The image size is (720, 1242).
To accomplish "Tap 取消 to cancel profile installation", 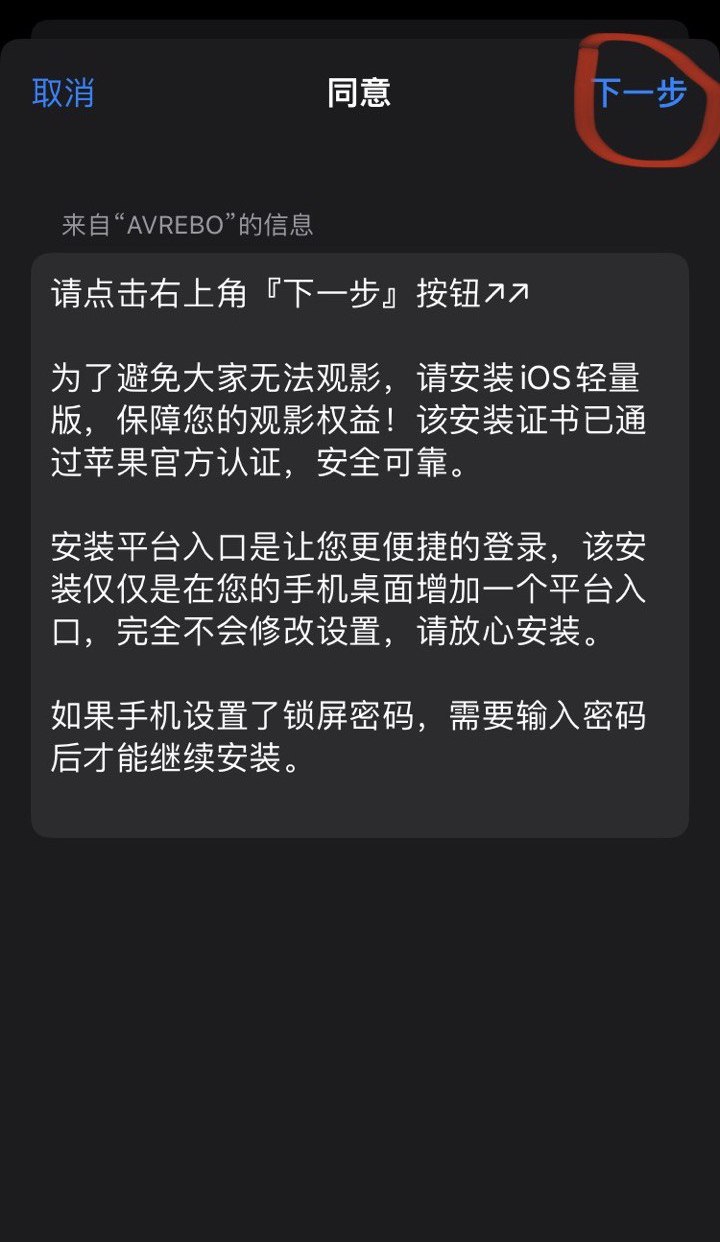I will 63,93.
